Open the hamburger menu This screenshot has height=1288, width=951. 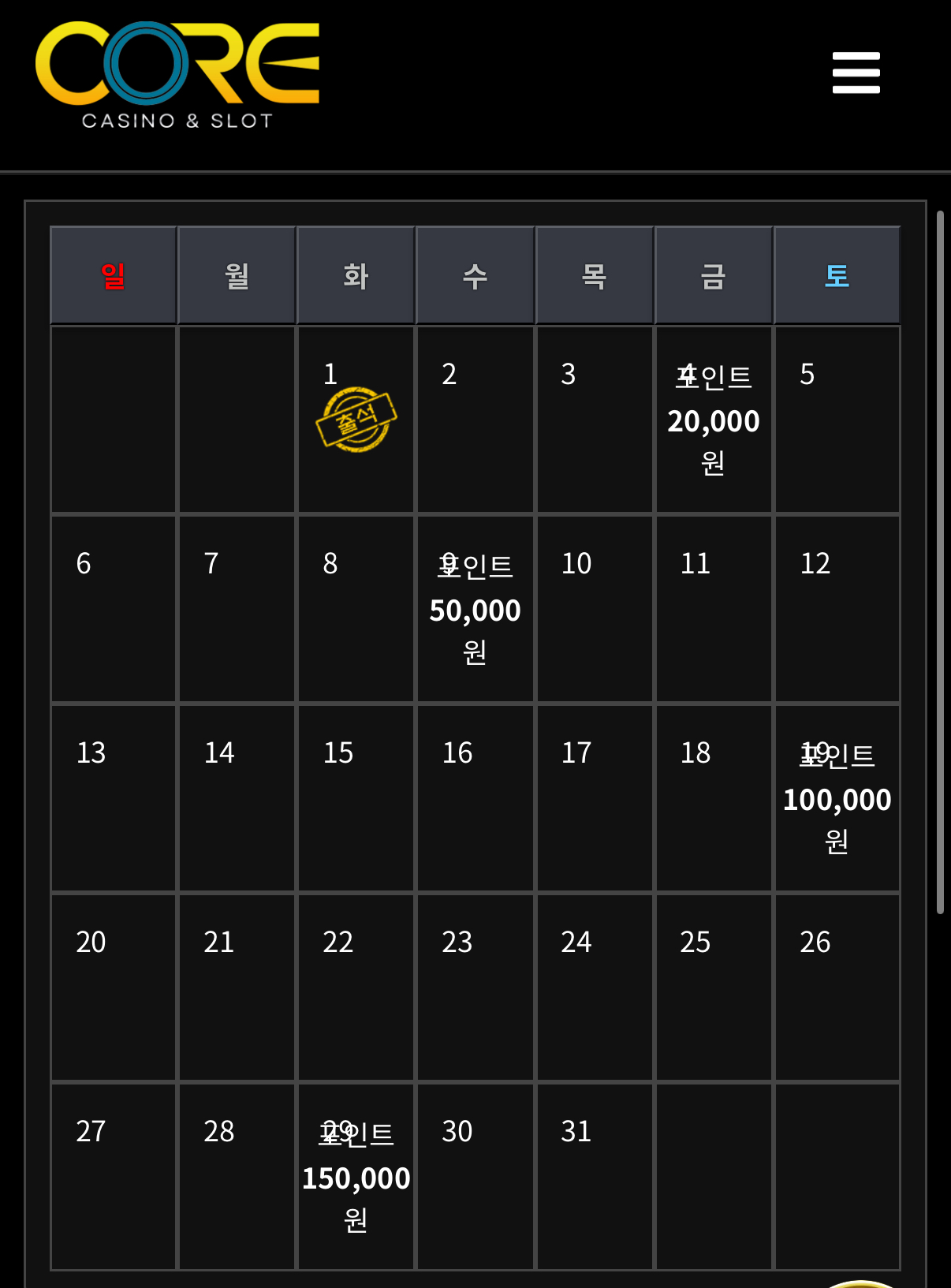pyautogui.click(x=856, y=73)
